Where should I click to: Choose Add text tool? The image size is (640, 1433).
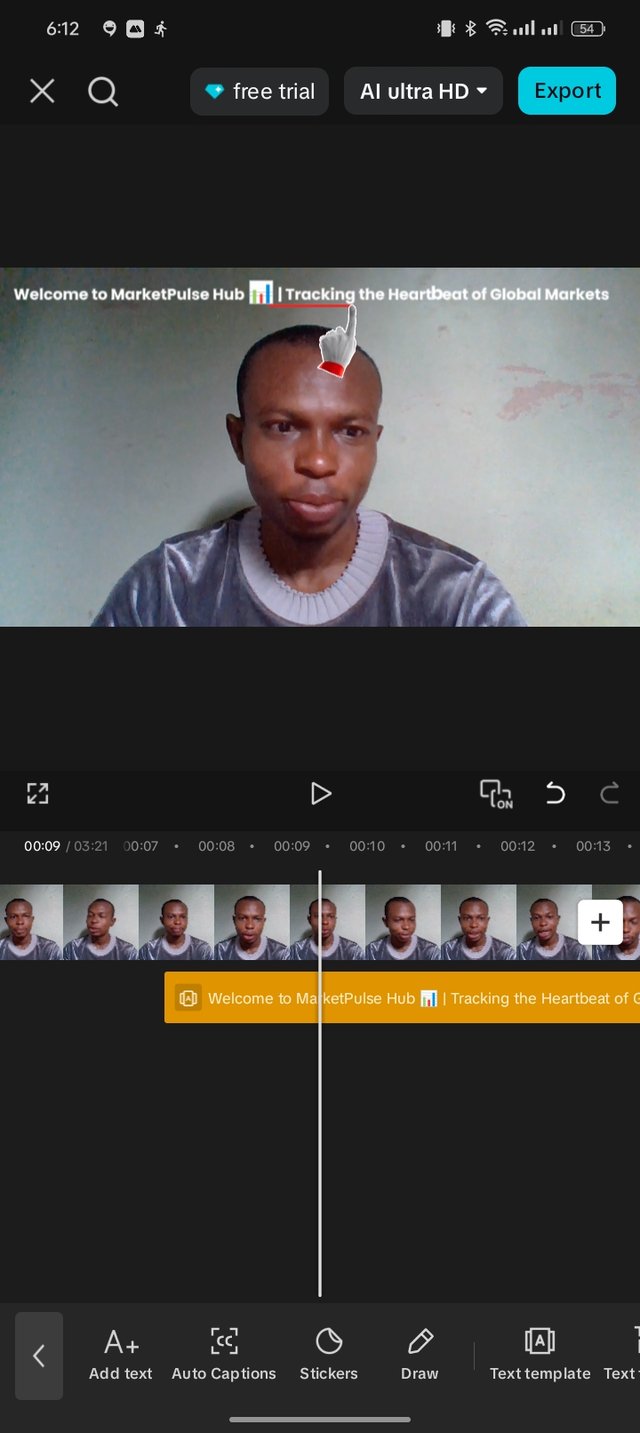click(x=121, y=1354)
